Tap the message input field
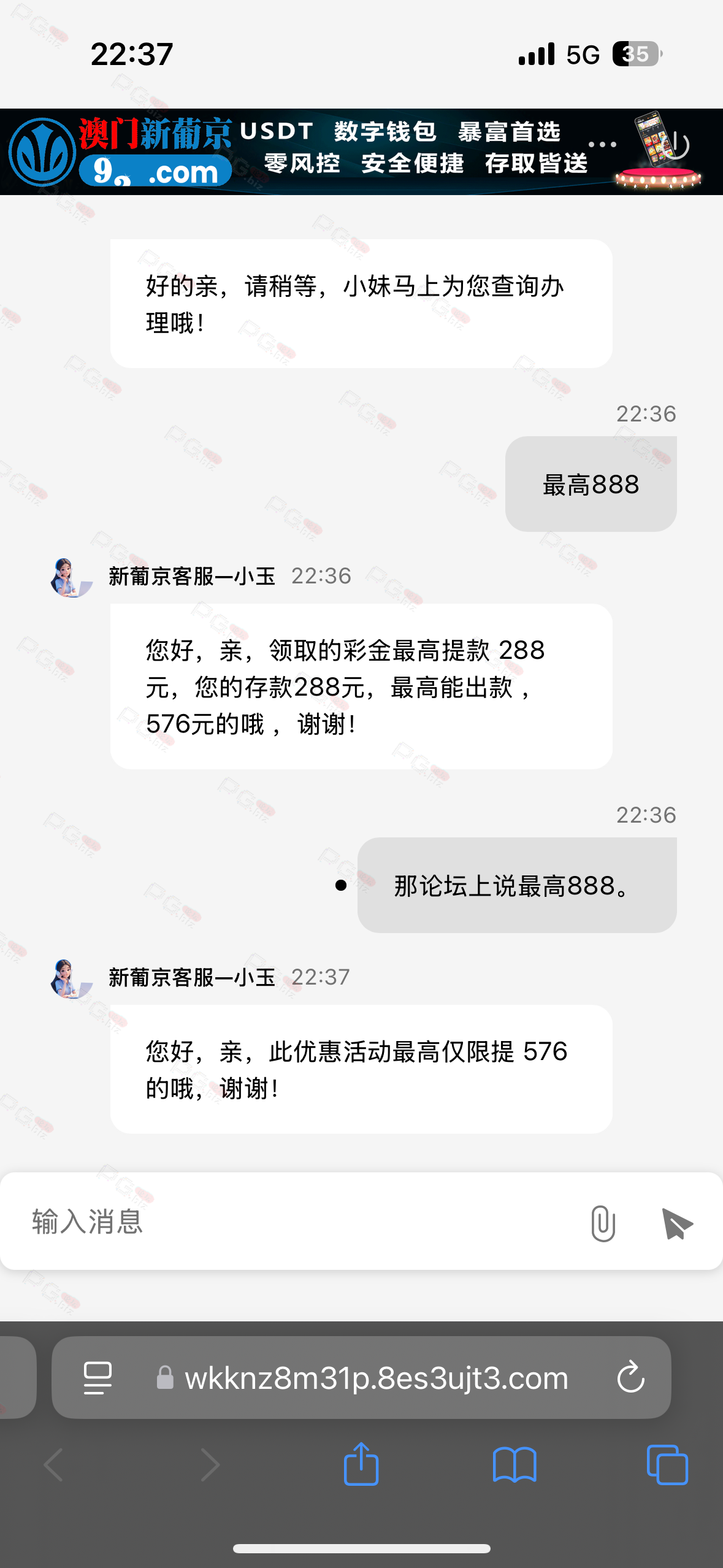 (294, 1222)
